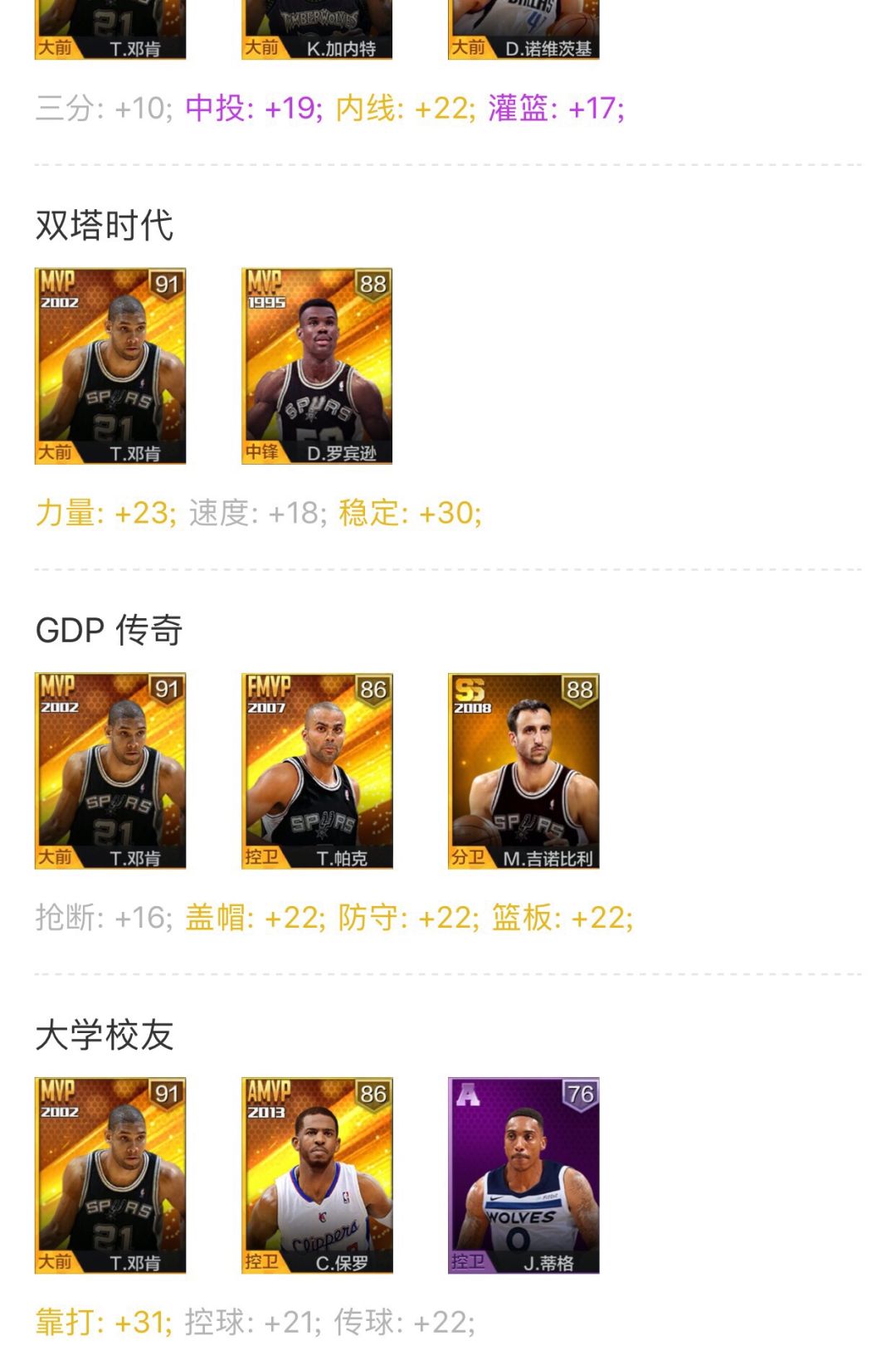
Task: Open D.罗宾逊 card in 双塔时代
Action: point(317,366)
